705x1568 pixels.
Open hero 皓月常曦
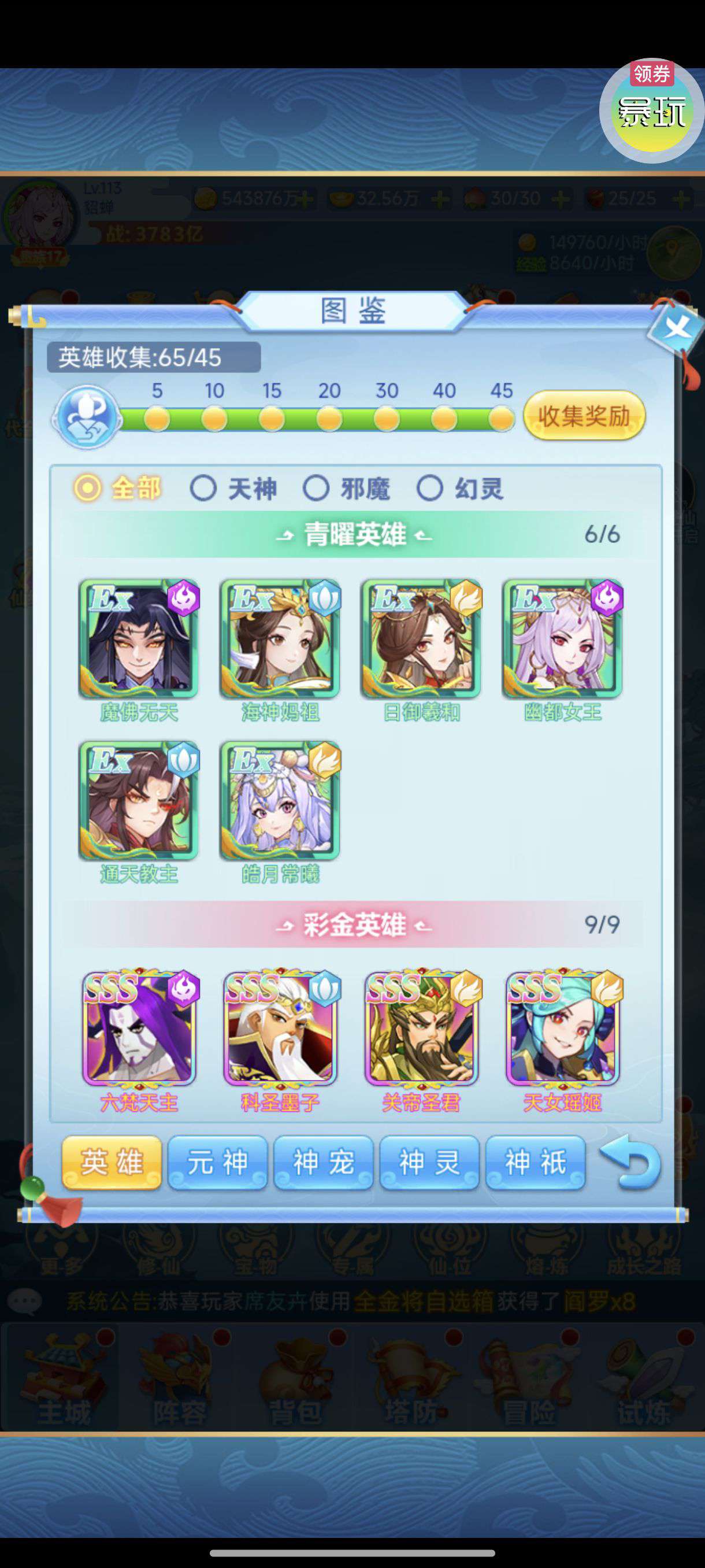coord(280,801)
